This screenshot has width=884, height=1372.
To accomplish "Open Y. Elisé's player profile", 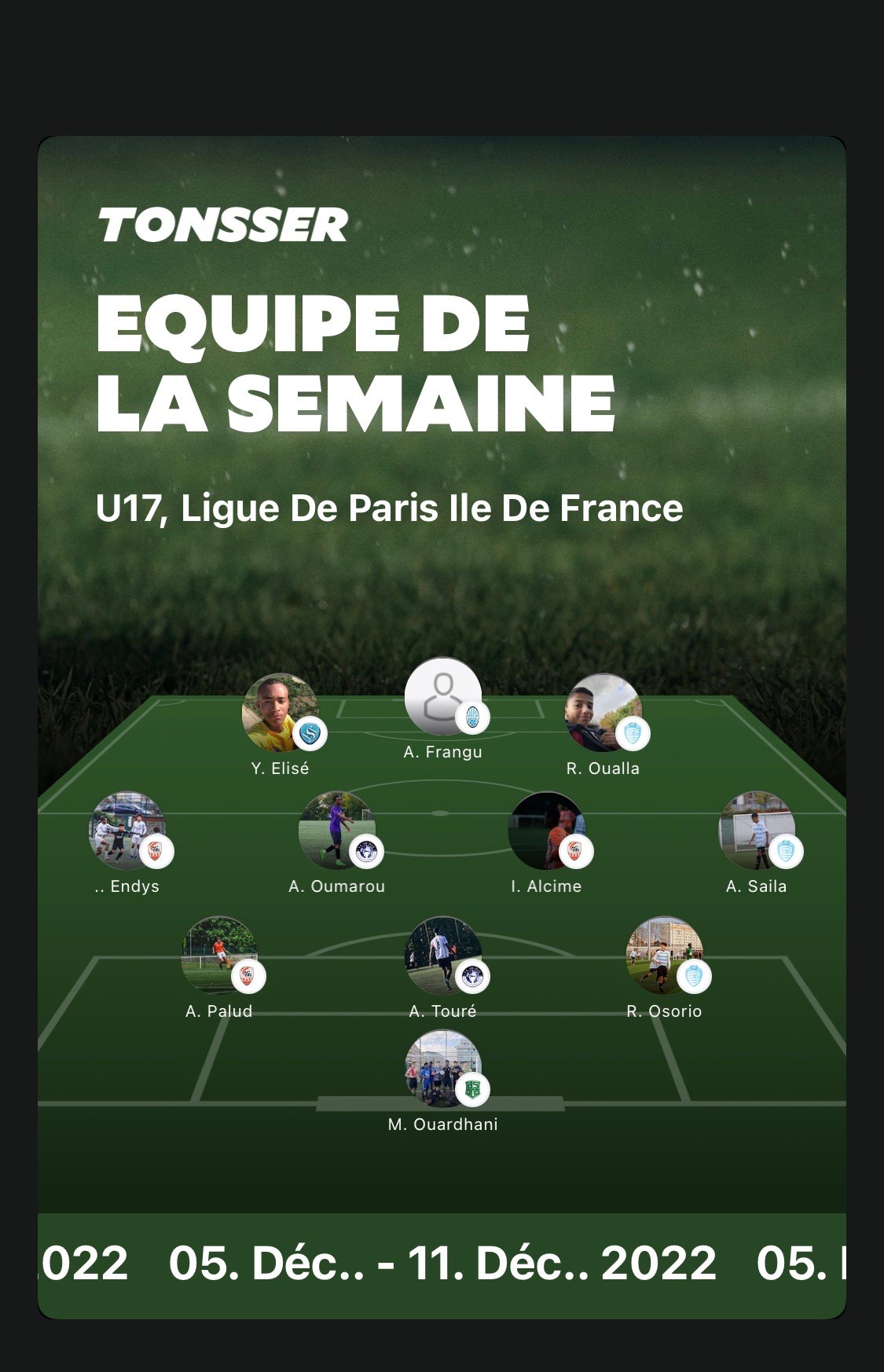I will tap(280, 713).
